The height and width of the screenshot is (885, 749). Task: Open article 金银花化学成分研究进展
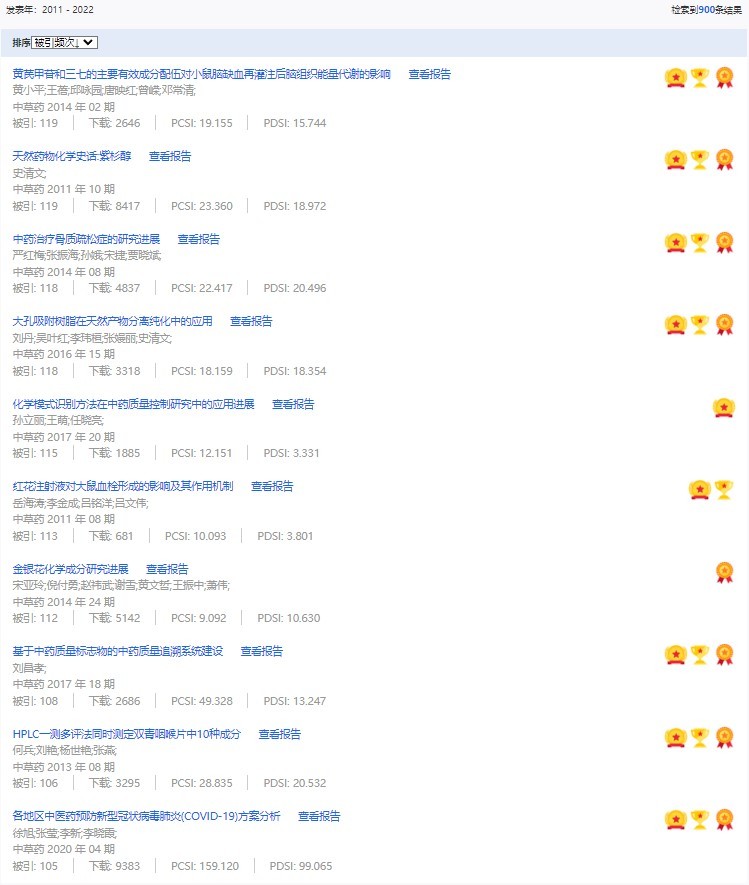(70, 569)
